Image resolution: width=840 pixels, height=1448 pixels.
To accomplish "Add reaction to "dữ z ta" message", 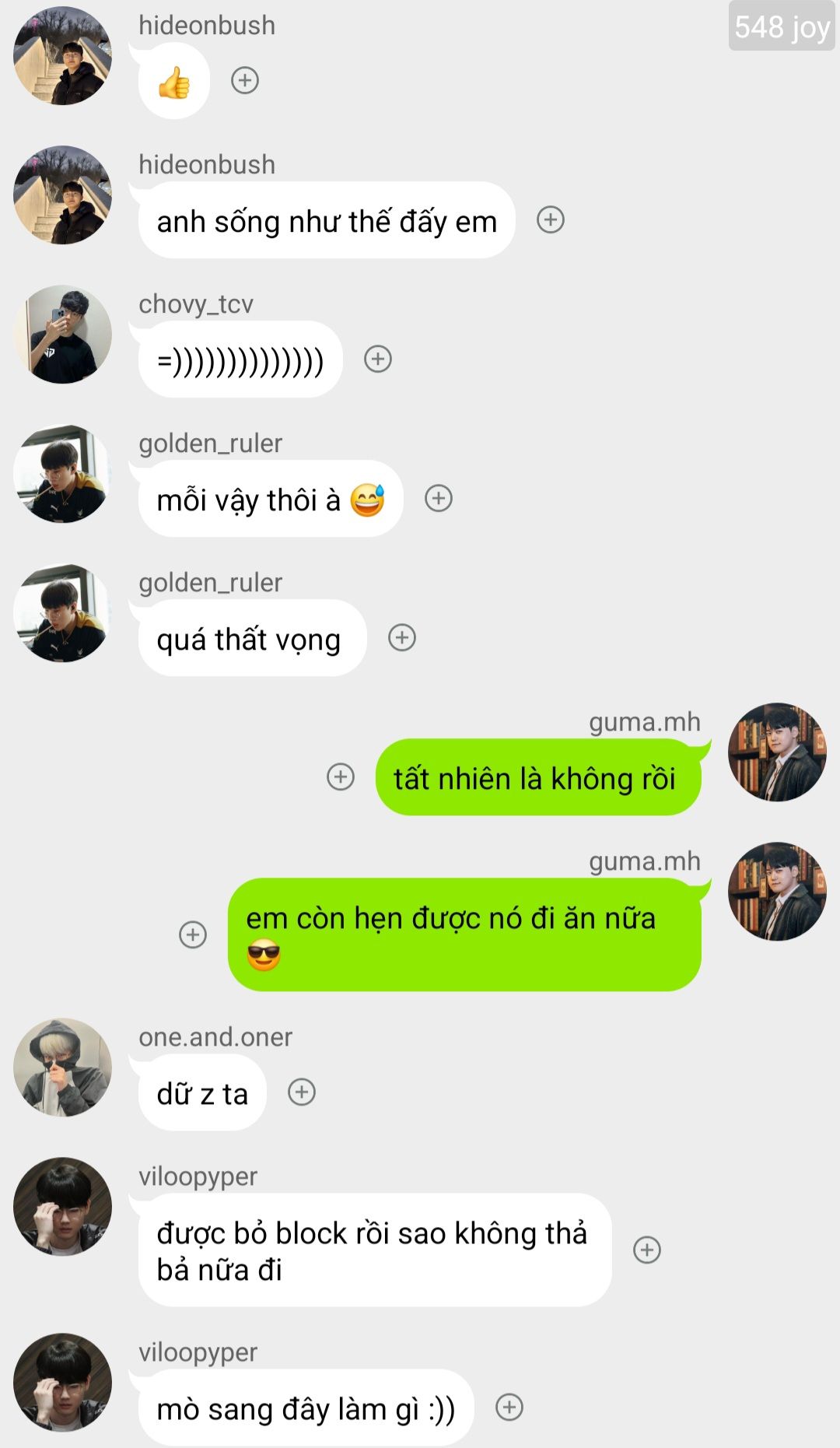I will coord(302,1092).
